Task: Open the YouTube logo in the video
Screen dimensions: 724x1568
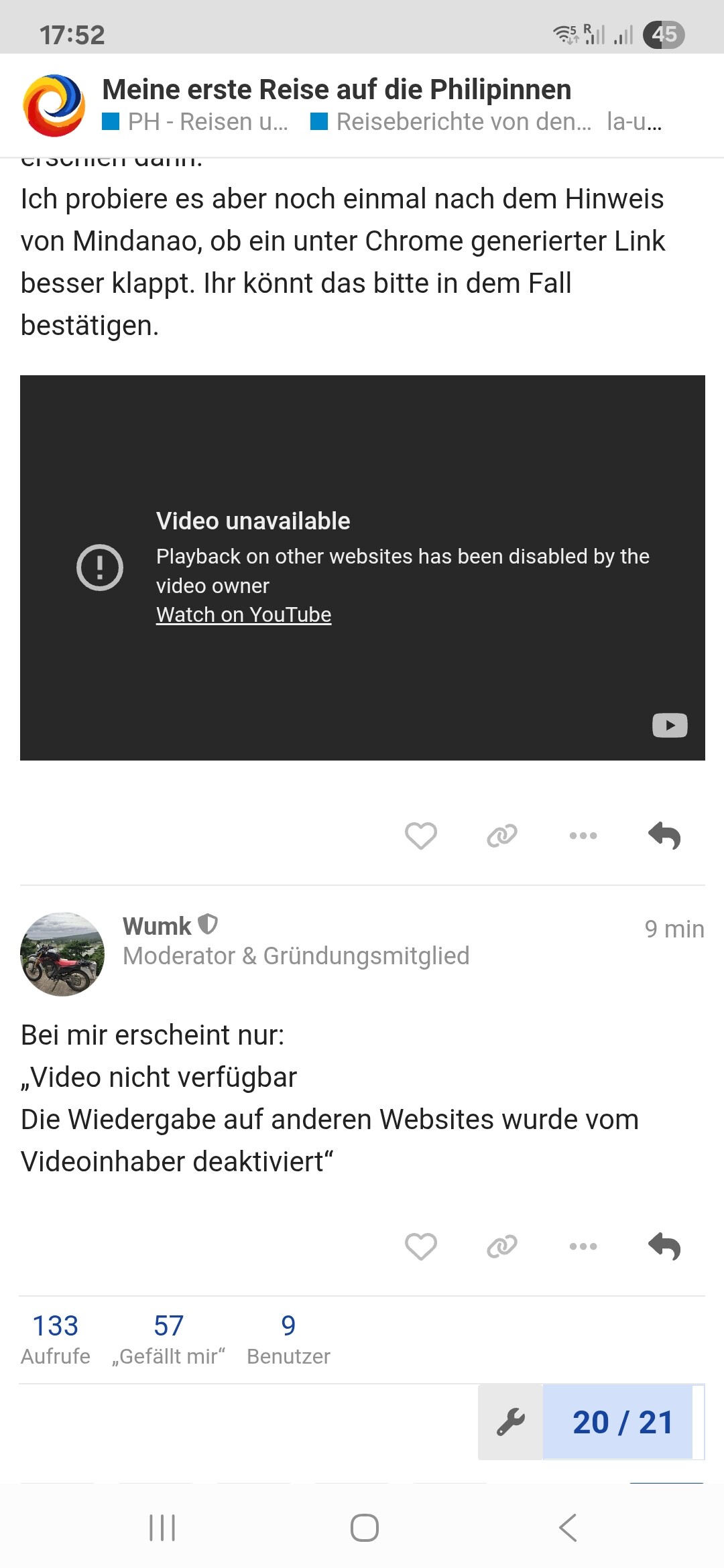Action: [670, 725]
